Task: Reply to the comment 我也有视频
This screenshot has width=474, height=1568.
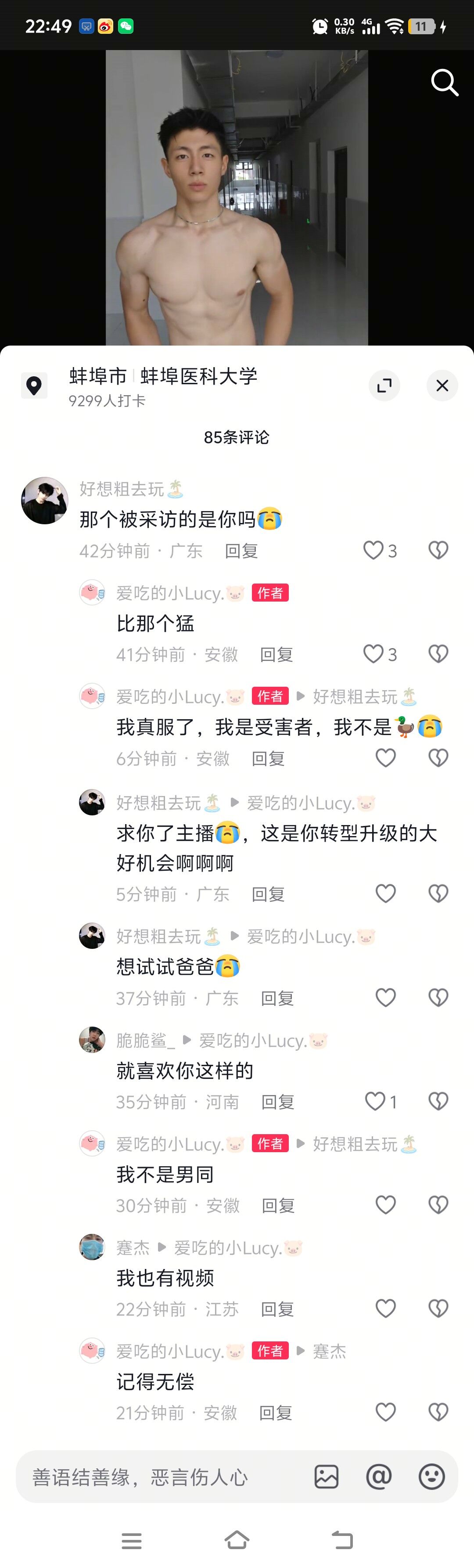Action: tap(277, 1308)
